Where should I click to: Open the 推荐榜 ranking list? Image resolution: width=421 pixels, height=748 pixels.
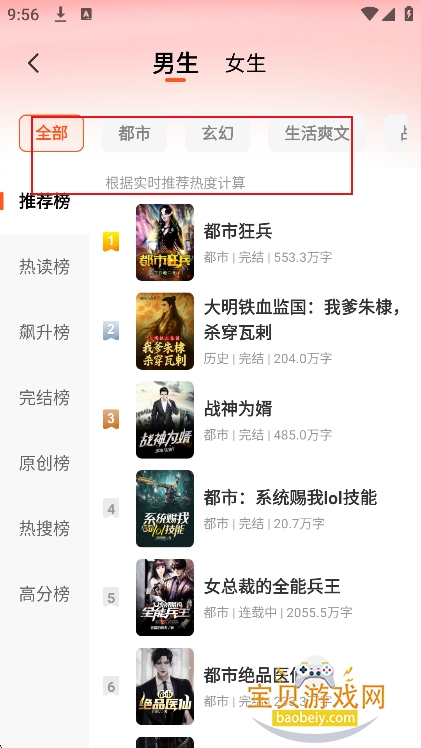coord(44,201)
